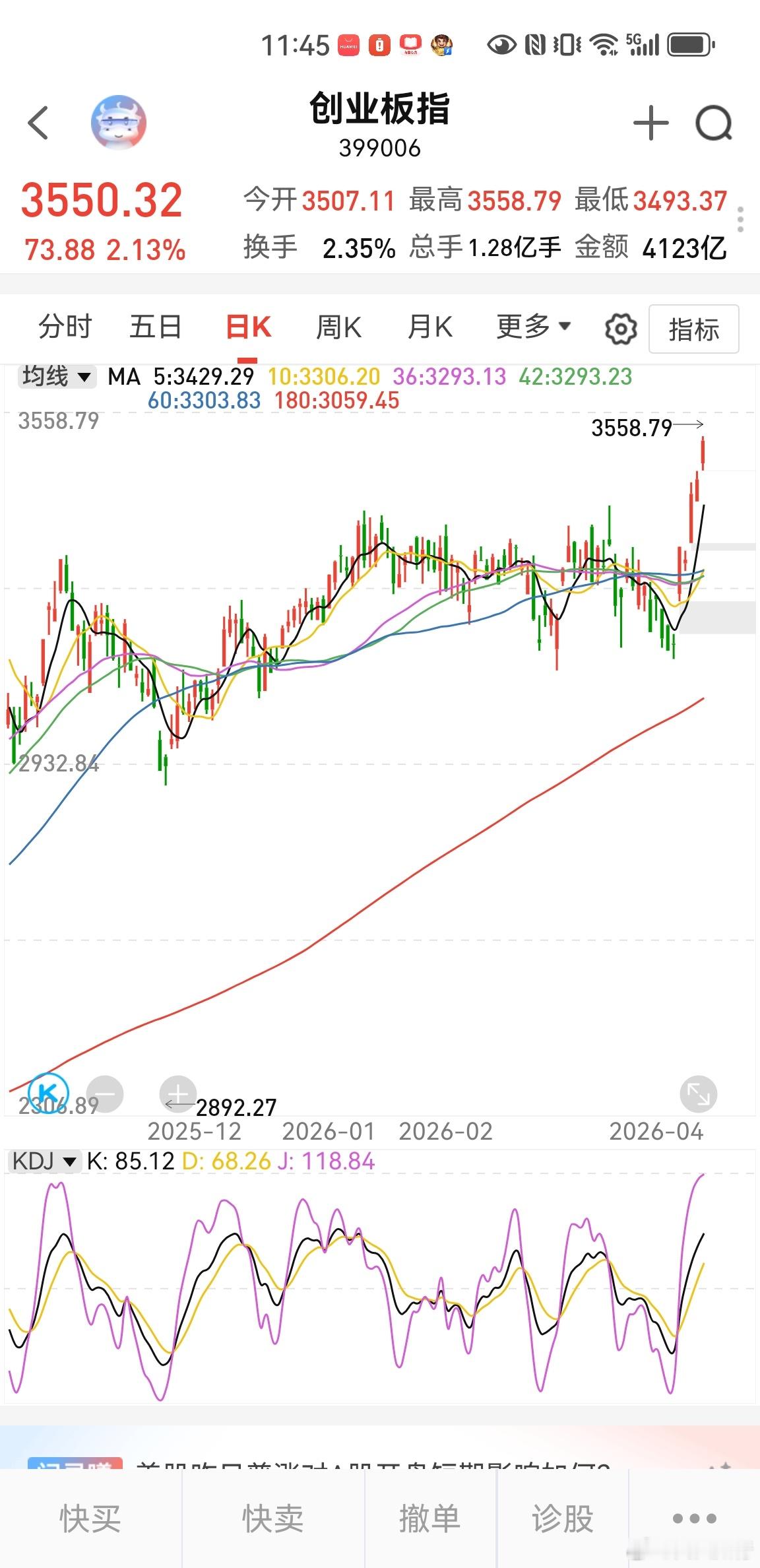Open the 指标 indicators panel
Viewport: 760px width, 1568px height.
693,329
